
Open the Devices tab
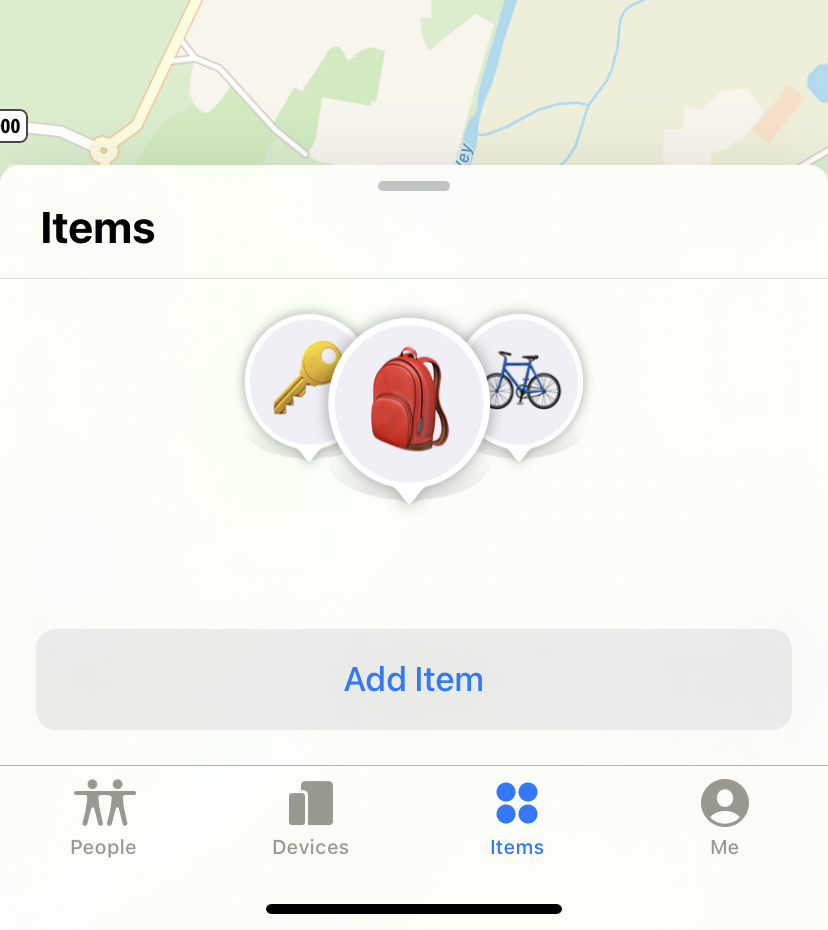point(311,817)
